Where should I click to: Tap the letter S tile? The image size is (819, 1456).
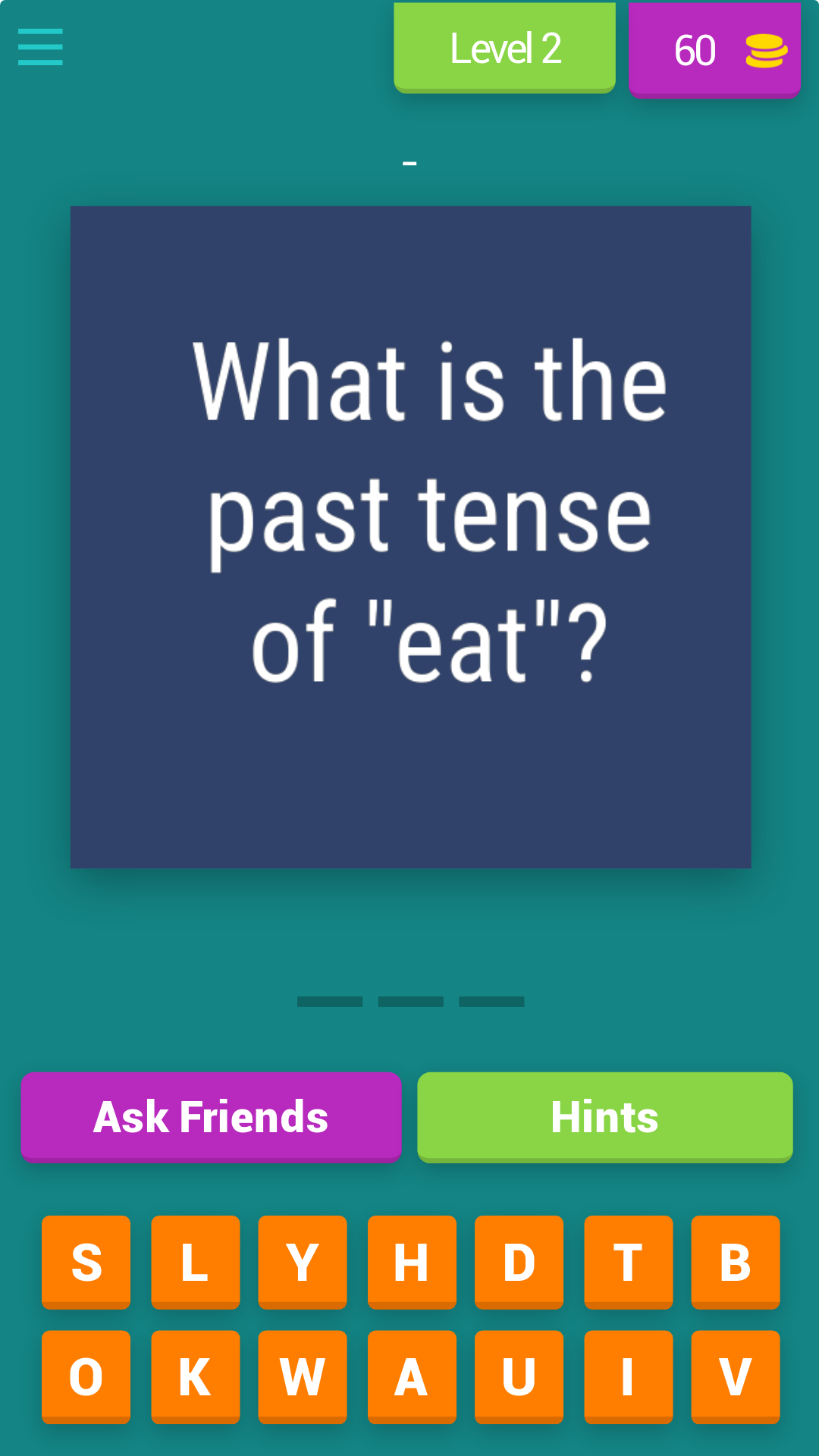[x=86, y=1262]
